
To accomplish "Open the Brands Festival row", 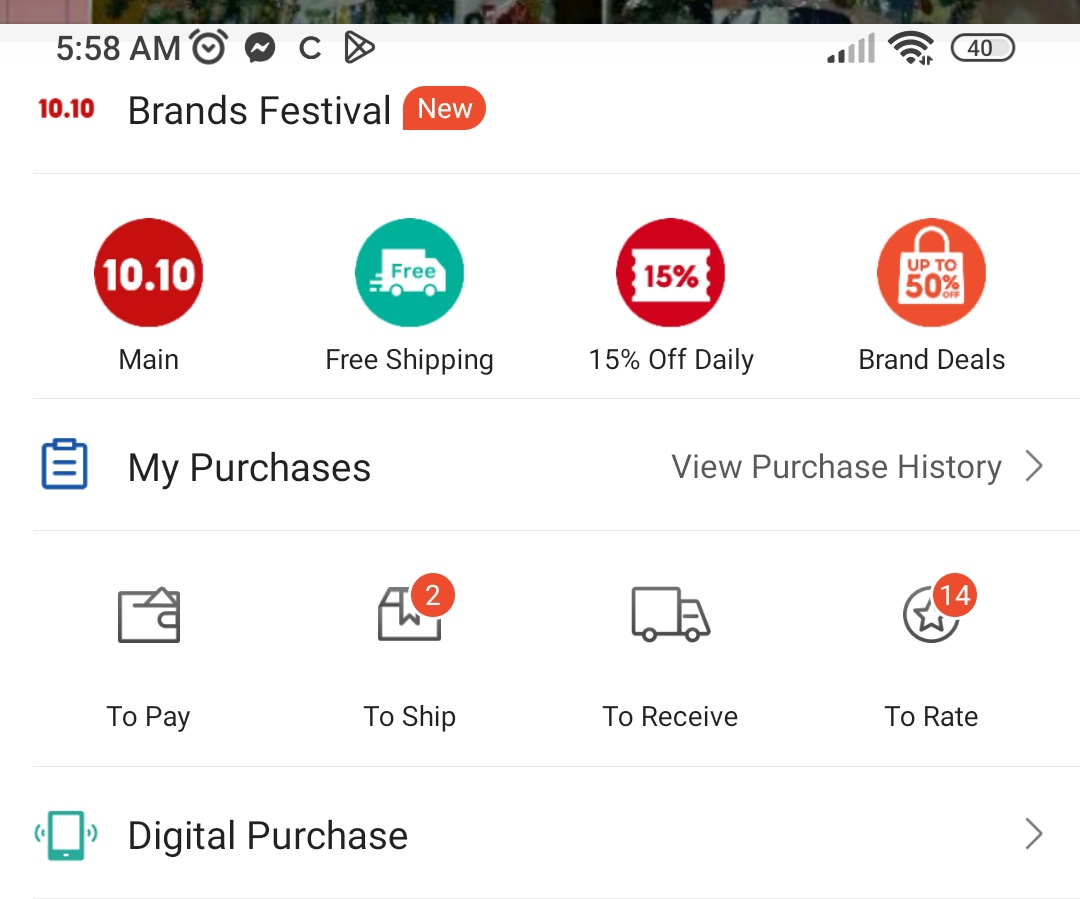I will point(540,110).
